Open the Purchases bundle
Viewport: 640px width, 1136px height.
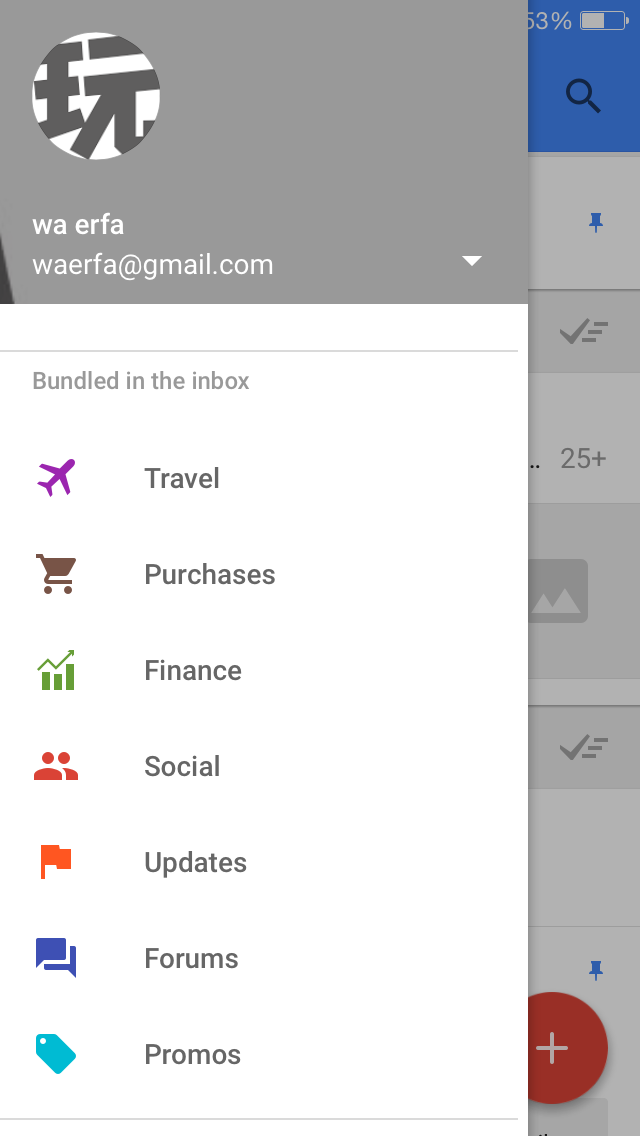pos(209,574)
